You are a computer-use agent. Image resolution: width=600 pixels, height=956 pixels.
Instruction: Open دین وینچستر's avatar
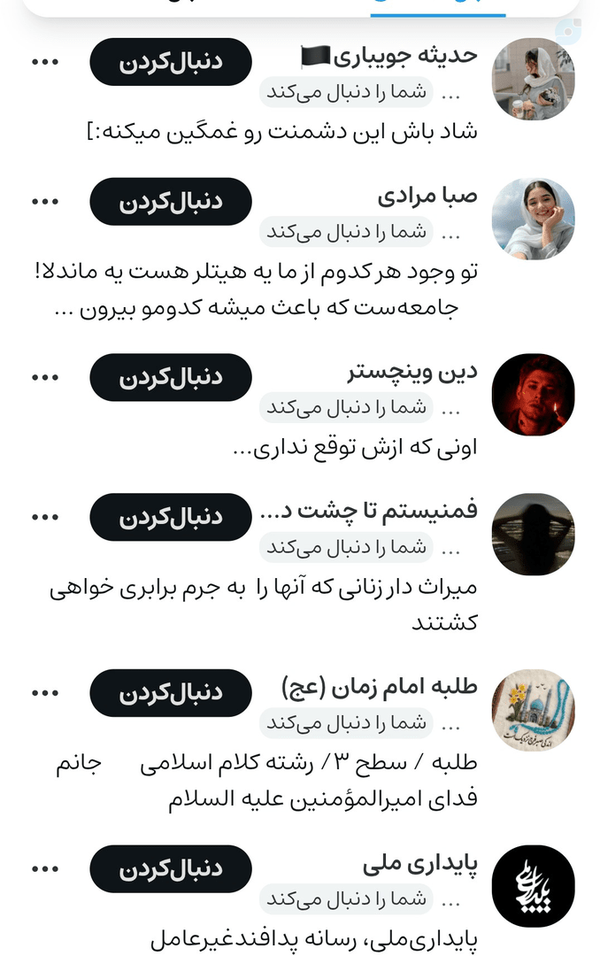pyautogui.click(x=533, y=394)
